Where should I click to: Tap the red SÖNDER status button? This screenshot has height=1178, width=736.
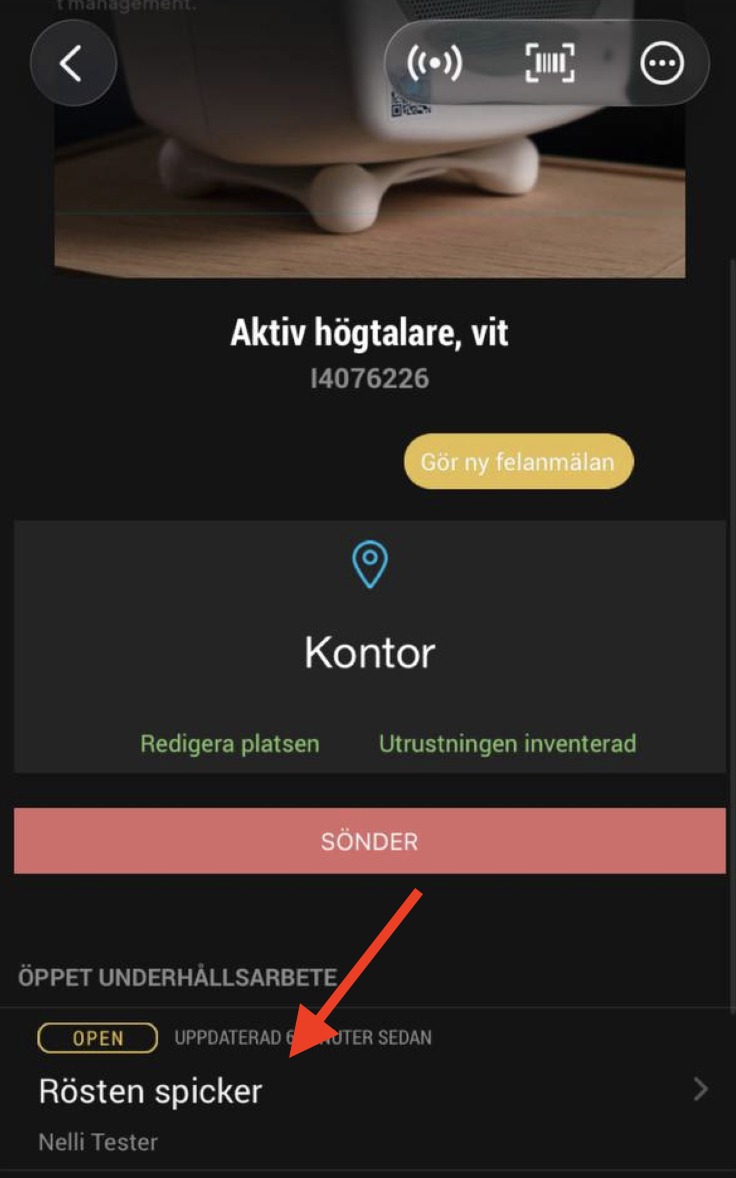point(369,841)
